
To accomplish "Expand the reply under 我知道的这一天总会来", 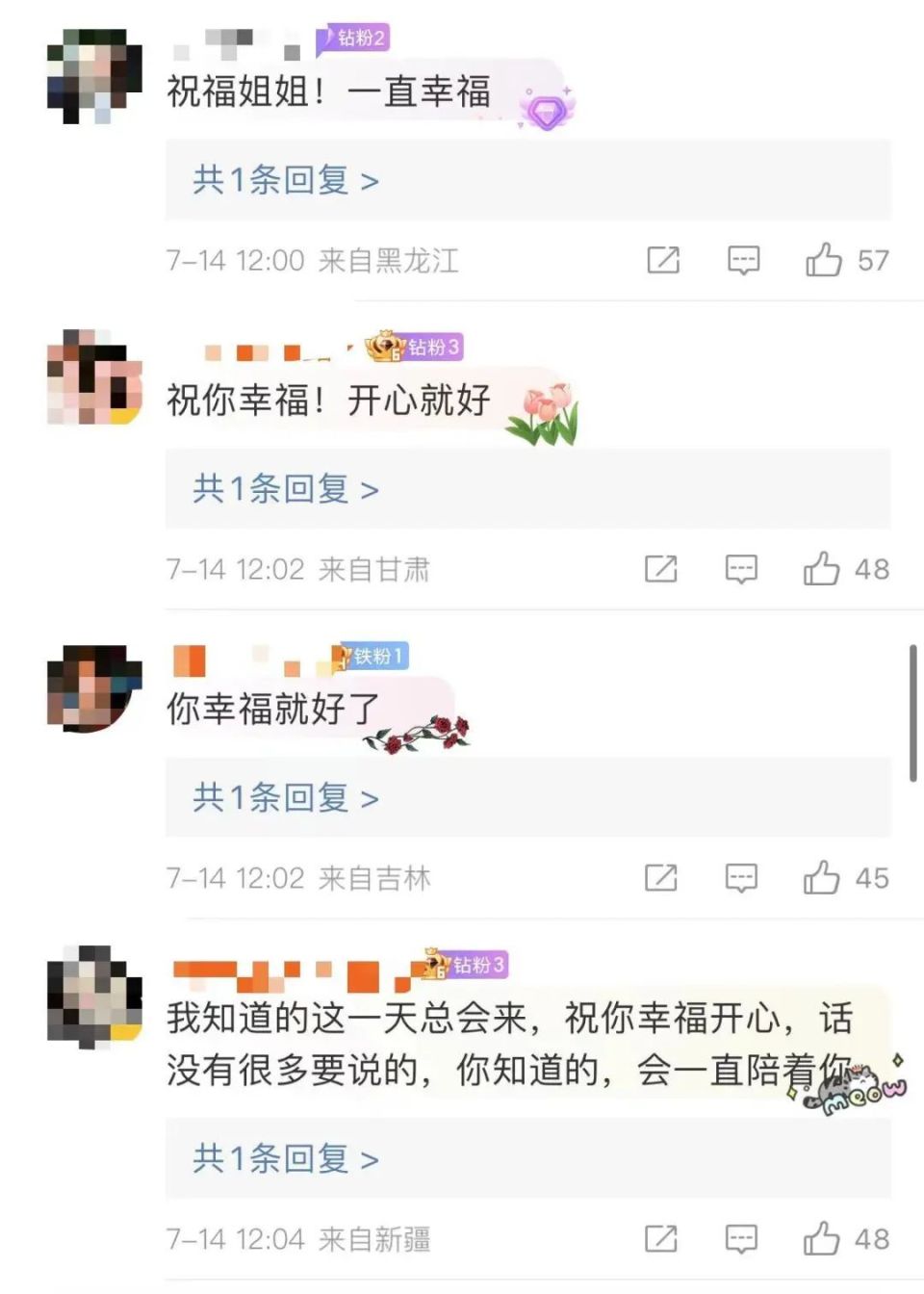I will [x=286, y=1158].
